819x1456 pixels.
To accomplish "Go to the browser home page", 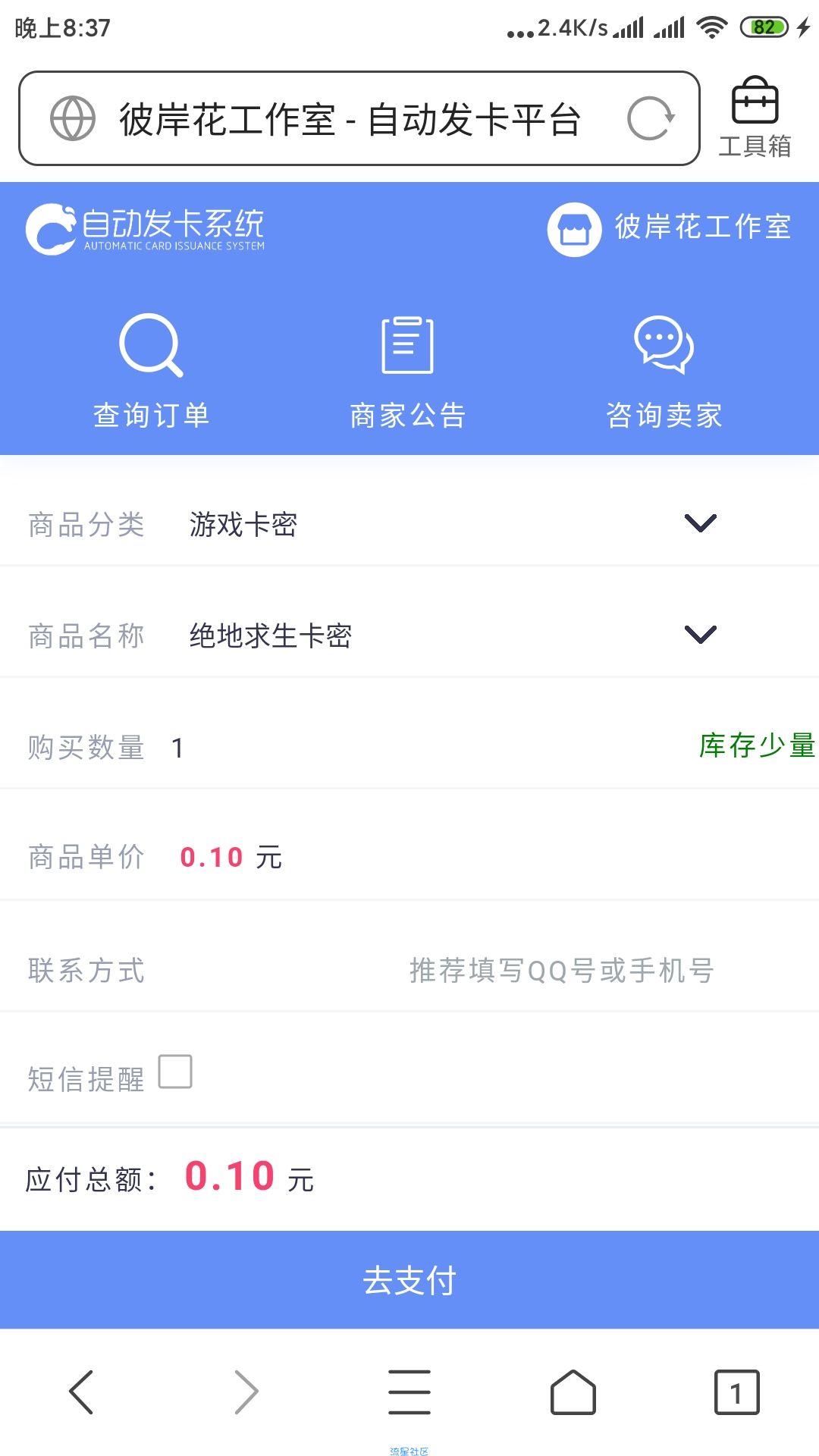I will click(573, 1392).
